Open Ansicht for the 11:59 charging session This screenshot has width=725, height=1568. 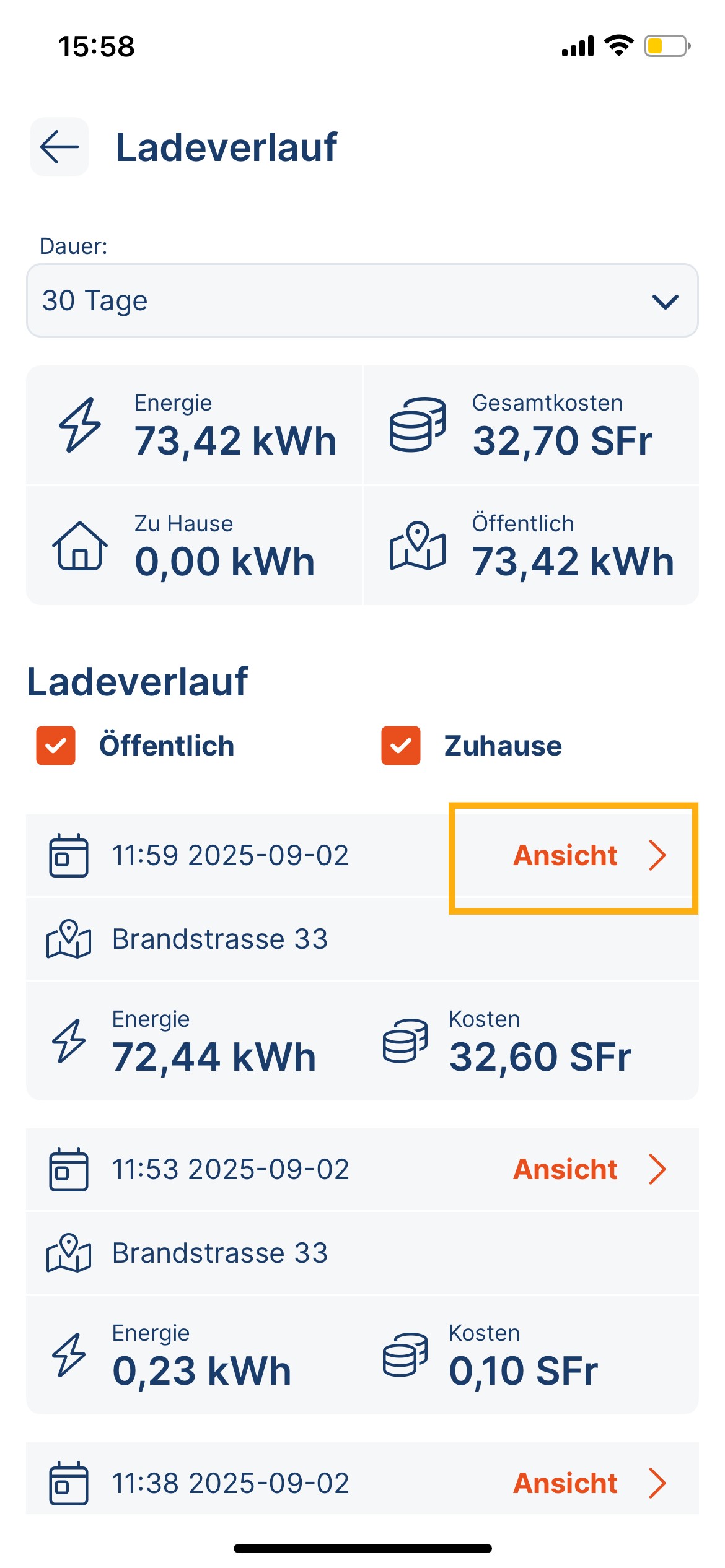click(x=587, y=856)
